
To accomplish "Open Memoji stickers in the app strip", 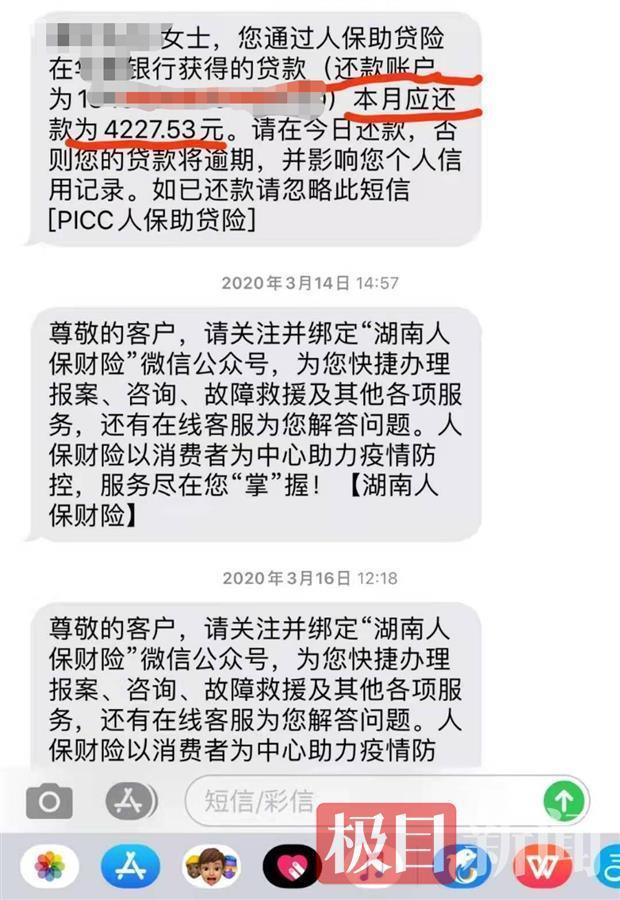I will (x=211, y=866).
